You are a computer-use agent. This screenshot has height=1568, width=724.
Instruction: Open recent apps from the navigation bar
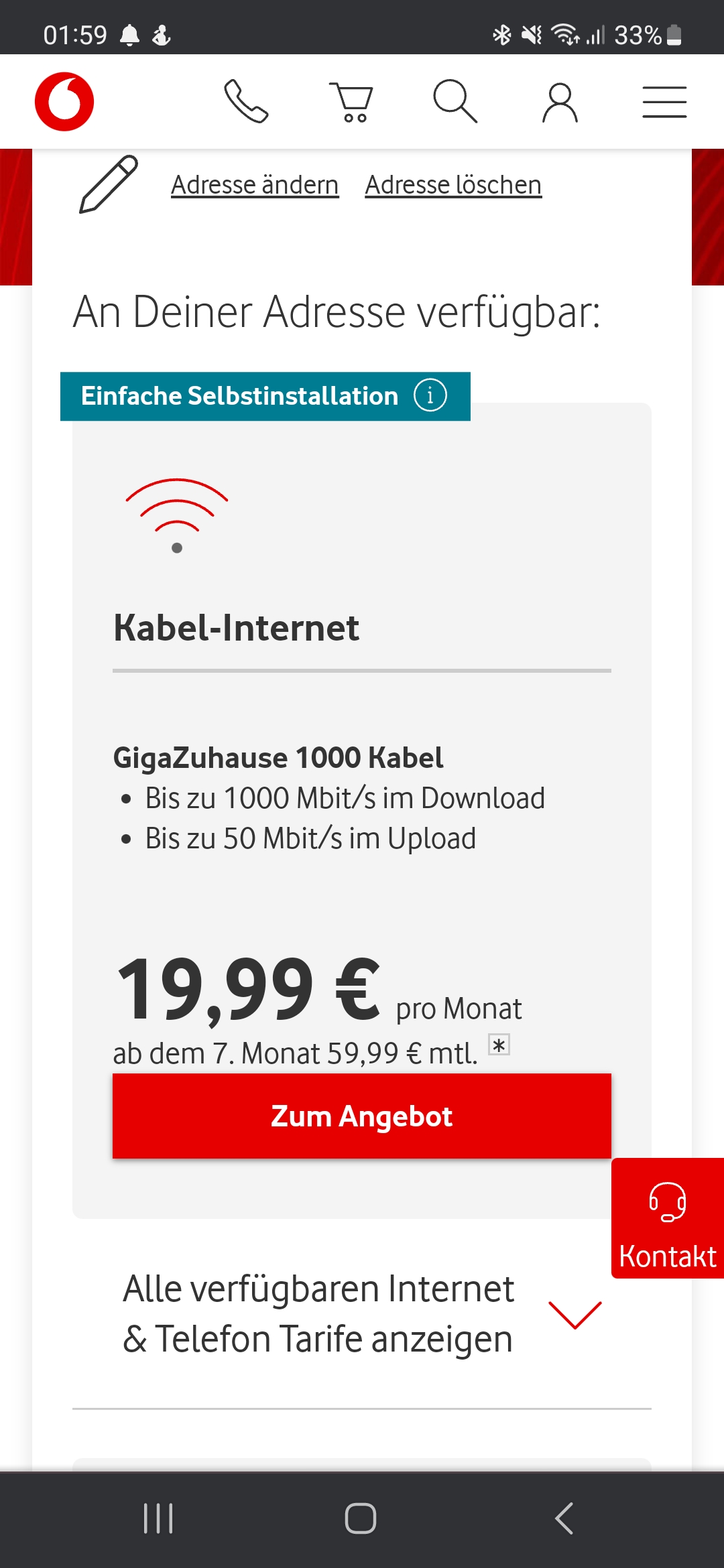(158, 1518)
